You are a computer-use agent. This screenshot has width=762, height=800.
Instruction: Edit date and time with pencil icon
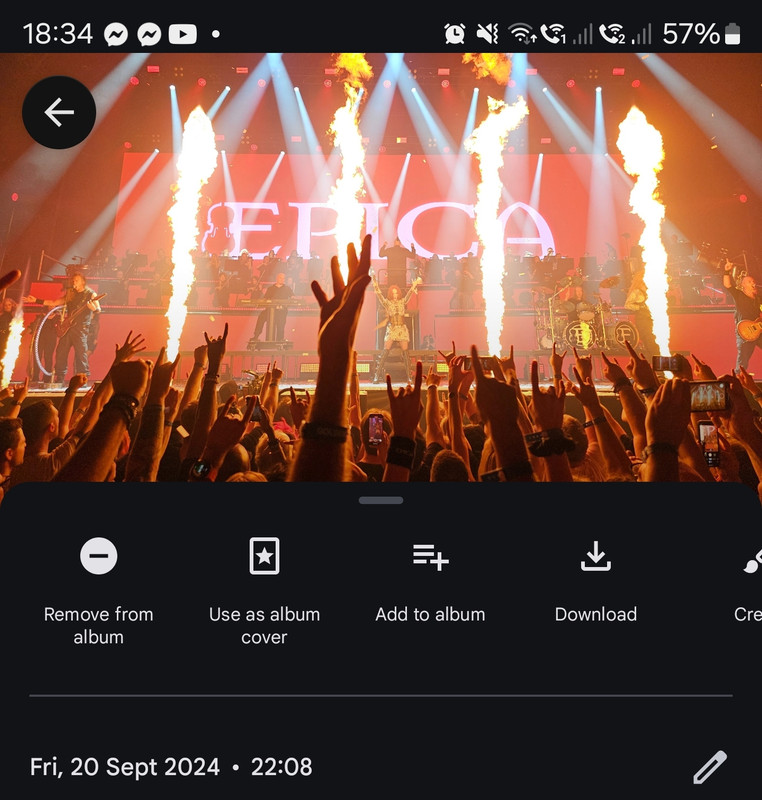tap(709, 767)
